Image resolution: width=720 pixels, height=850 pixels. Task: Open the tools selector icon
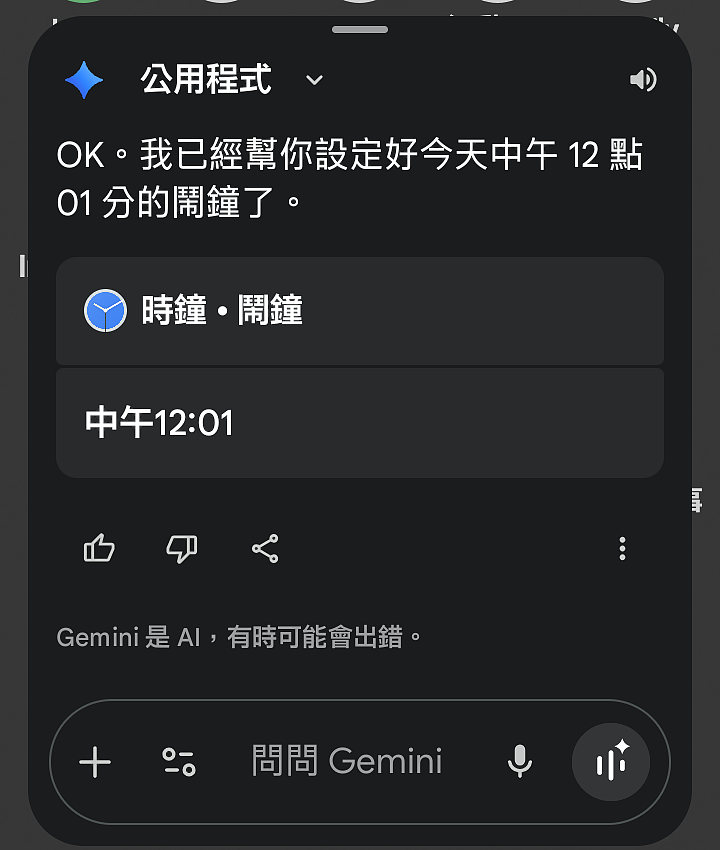[x=179, y=762]
